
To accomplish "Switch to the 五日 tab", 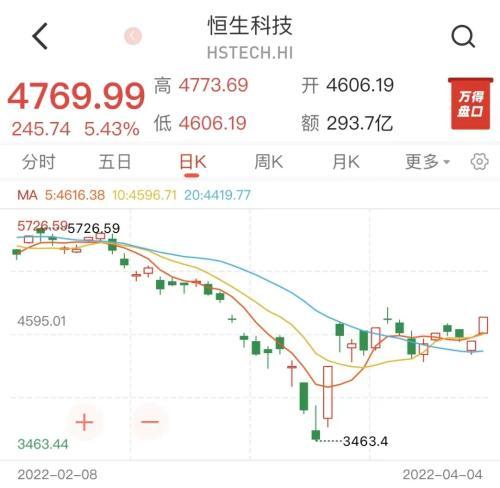I will (x=115, y=162).
